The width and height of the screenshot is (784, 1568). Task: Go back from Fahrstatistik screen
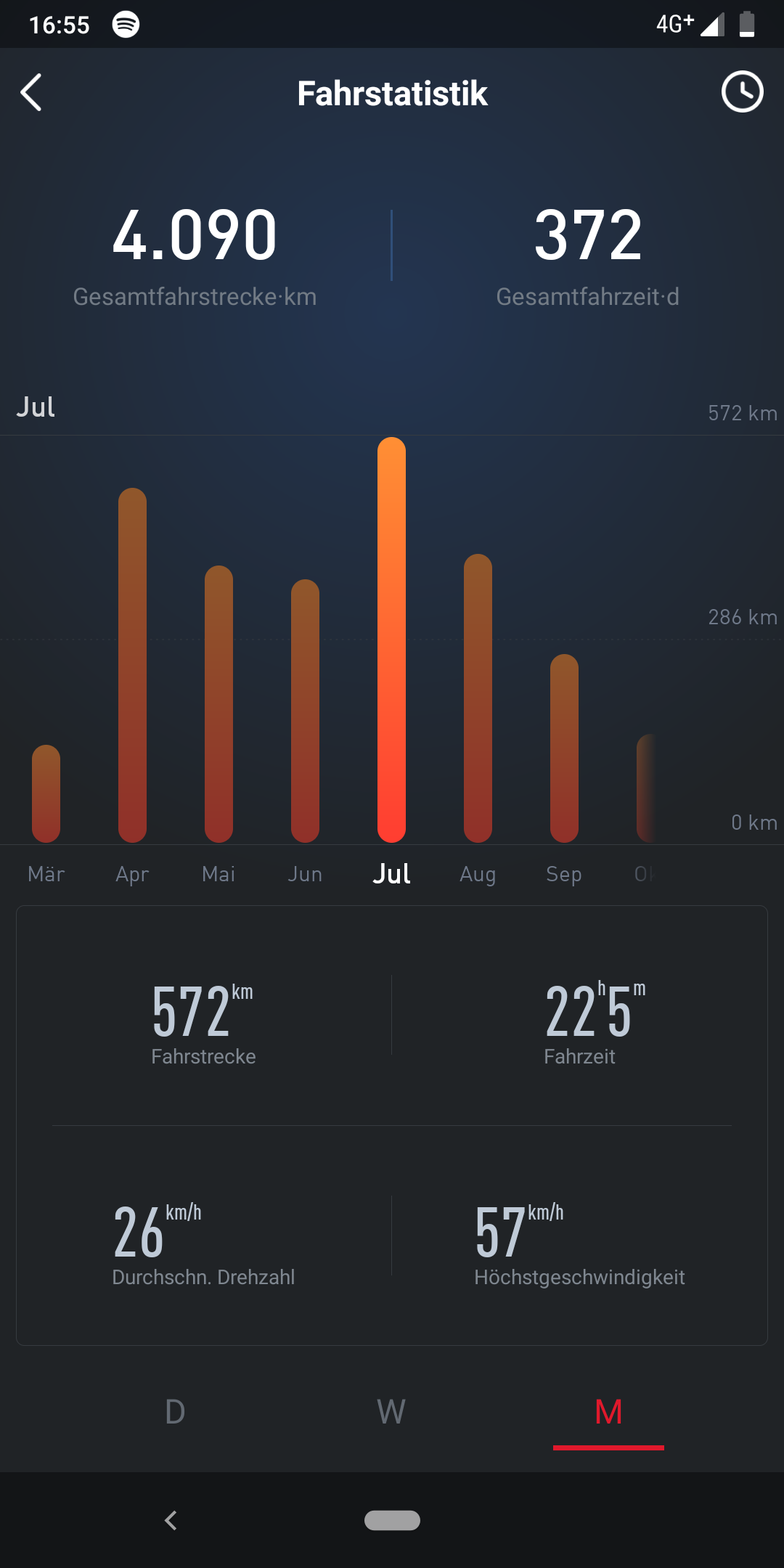(x=31, y=93)
